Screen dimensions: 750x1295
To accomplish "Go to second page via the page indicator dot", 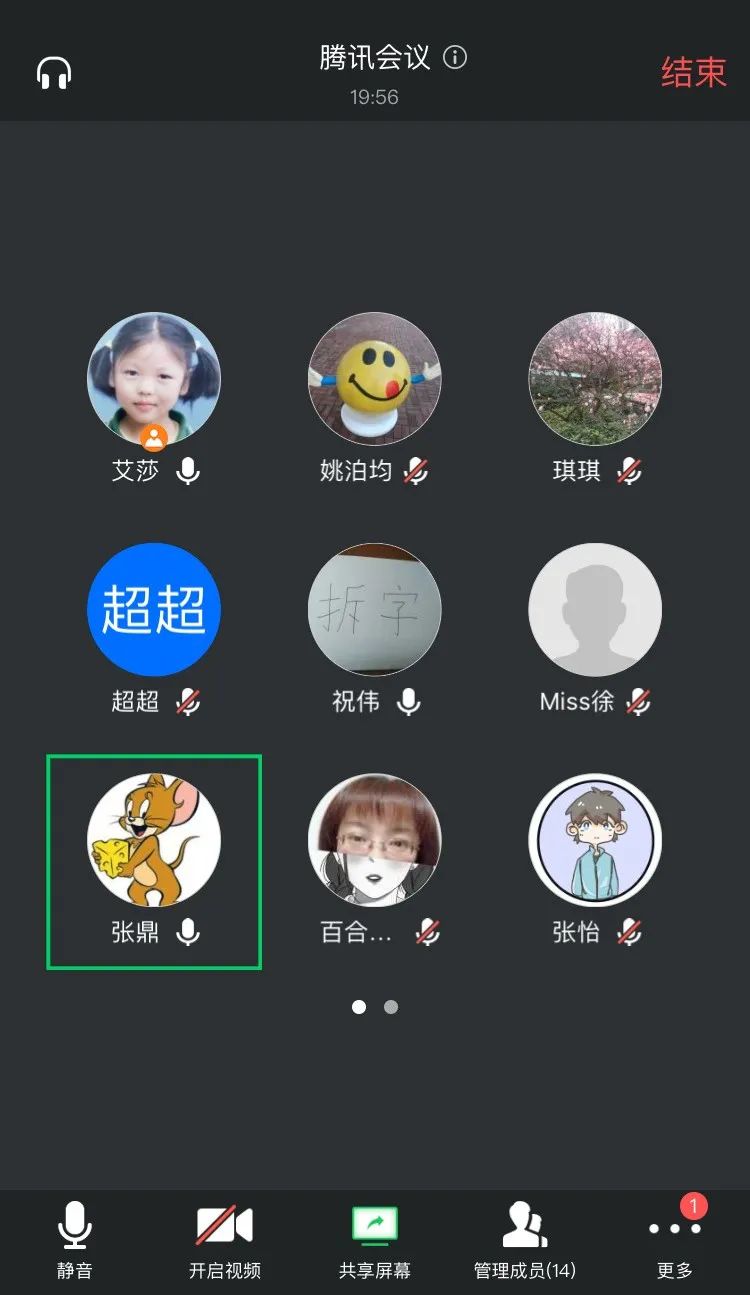I will coord(391,1007).
